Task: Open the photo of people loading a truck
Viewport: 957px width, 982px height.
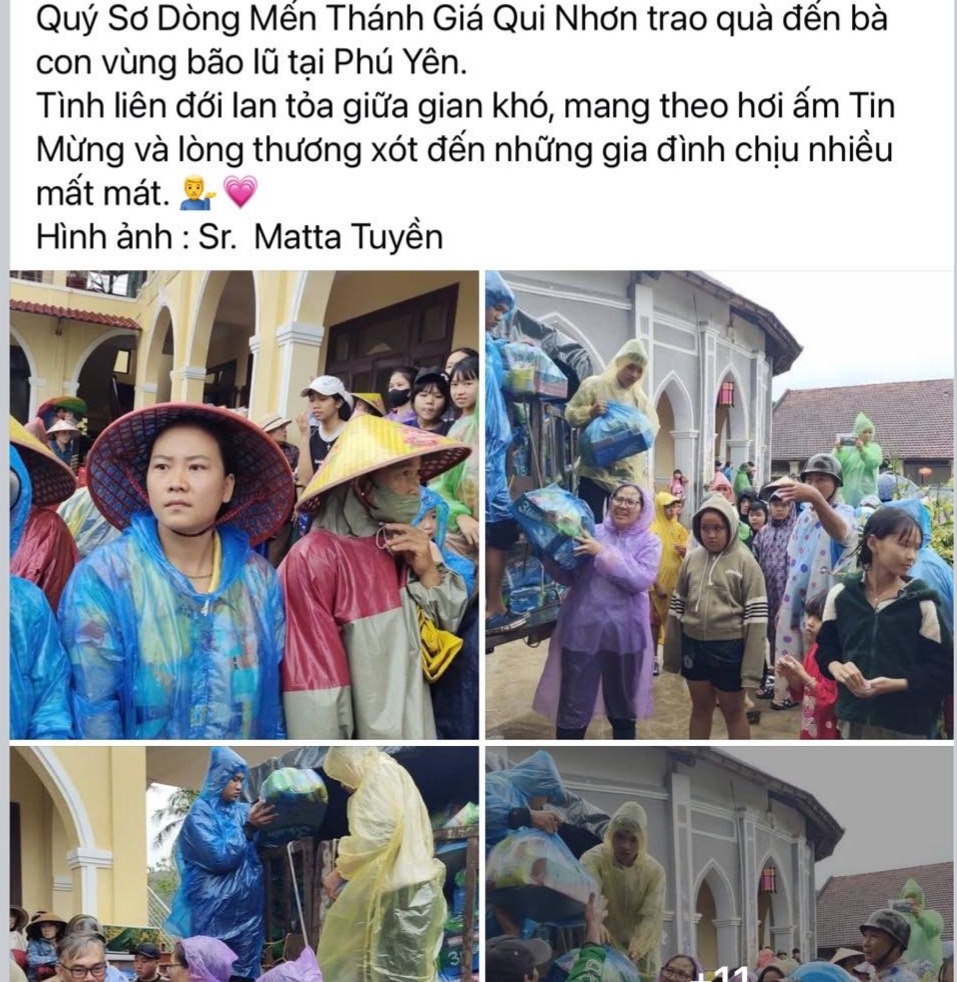Action: coord(244,864)
